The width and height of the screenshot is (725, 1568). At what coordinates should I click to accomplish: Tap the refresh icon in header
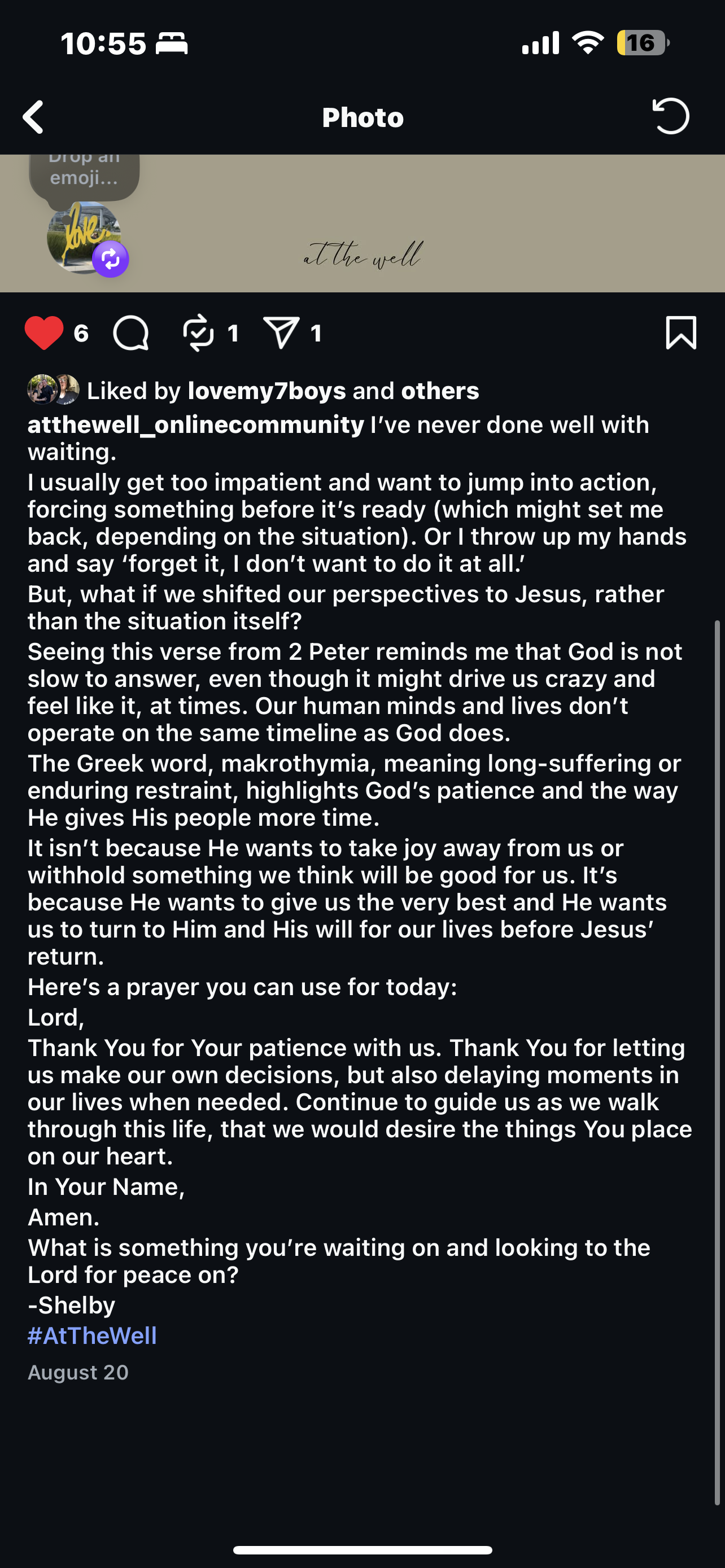click(x=670, y=116)
